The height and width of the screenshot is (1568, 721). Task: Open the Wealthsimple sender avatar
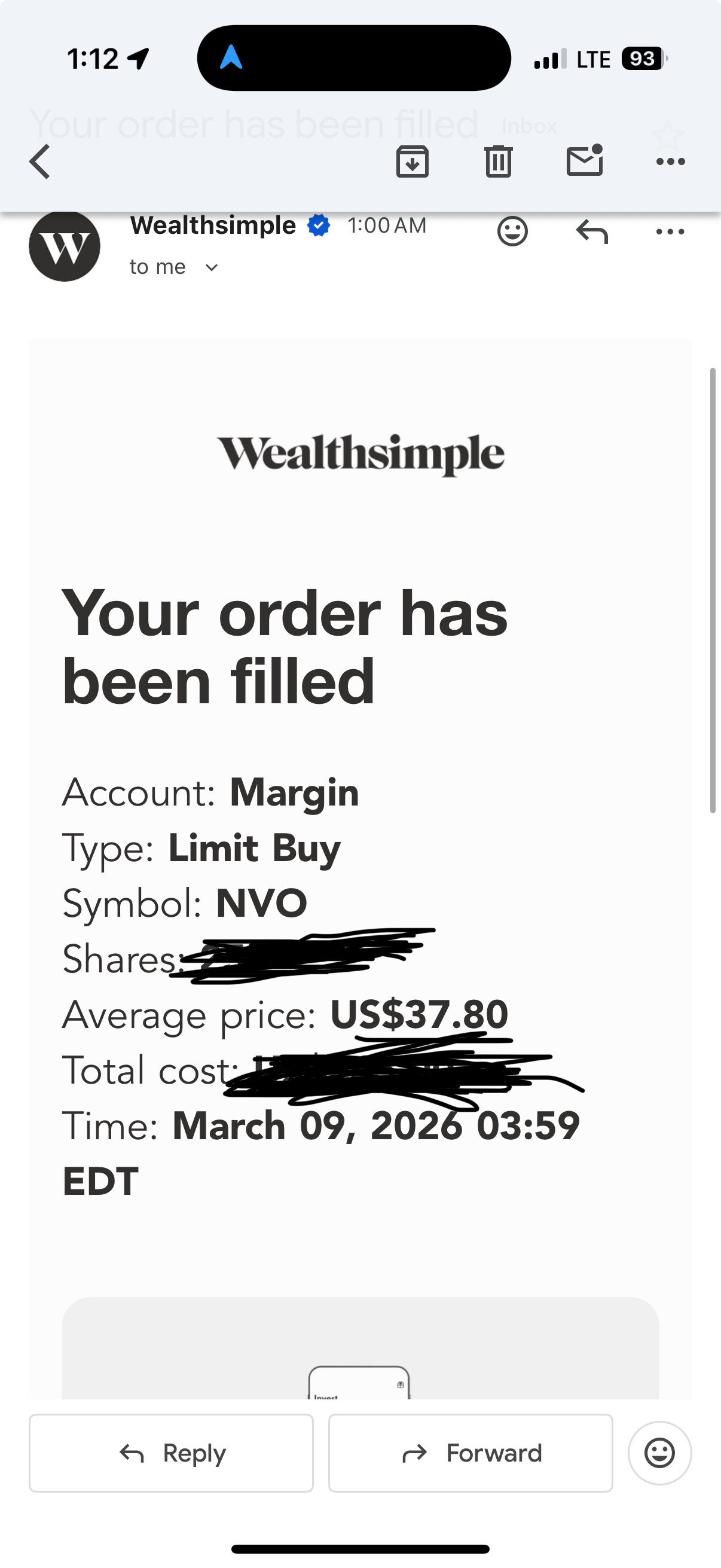pos(65,246)
